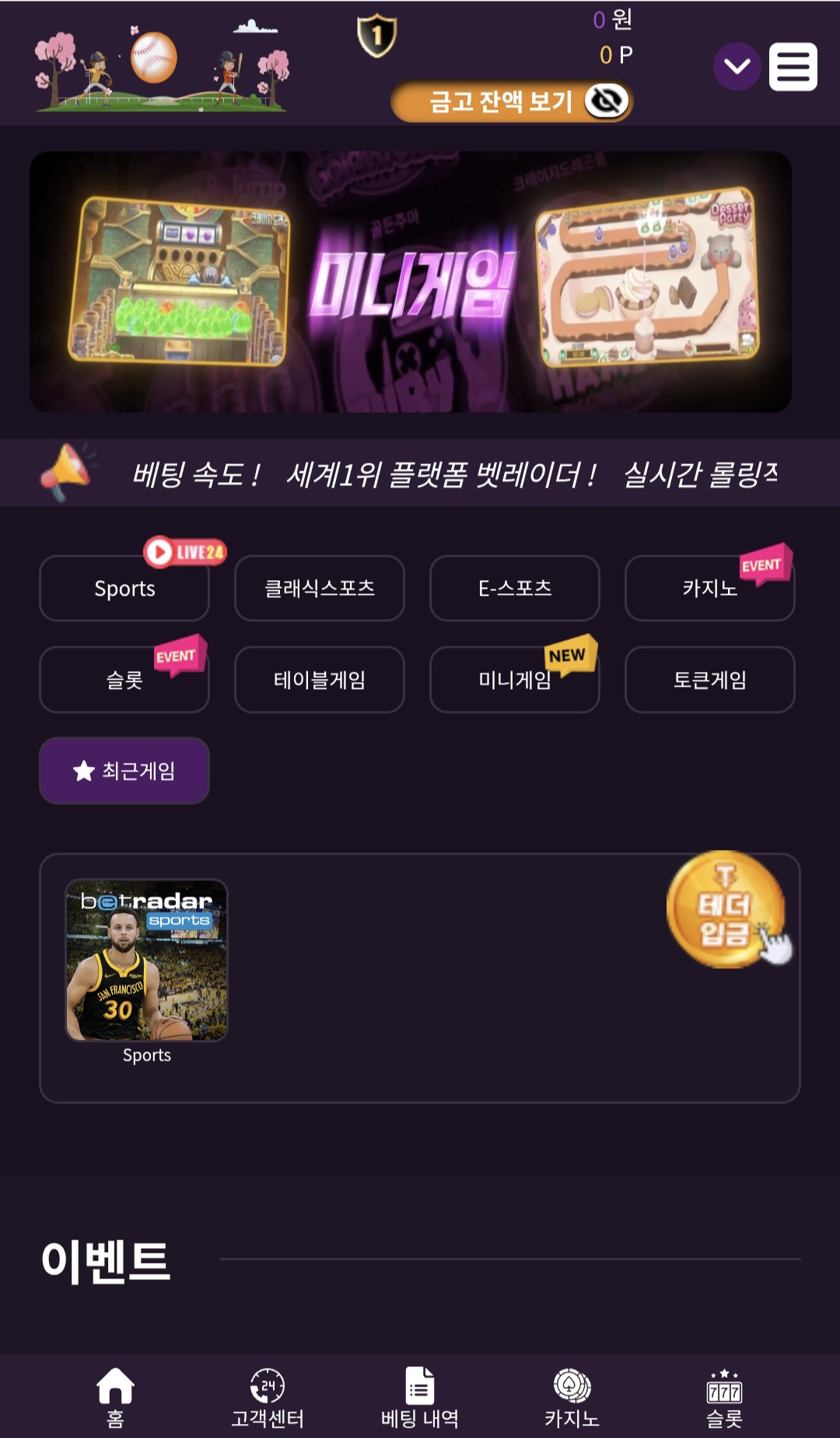Switch to the 카지노 tab in bottom bar
Image resolution: width=840 pixels, height=1438 pixels.
pyautogui.click(x=572, y=1398)
